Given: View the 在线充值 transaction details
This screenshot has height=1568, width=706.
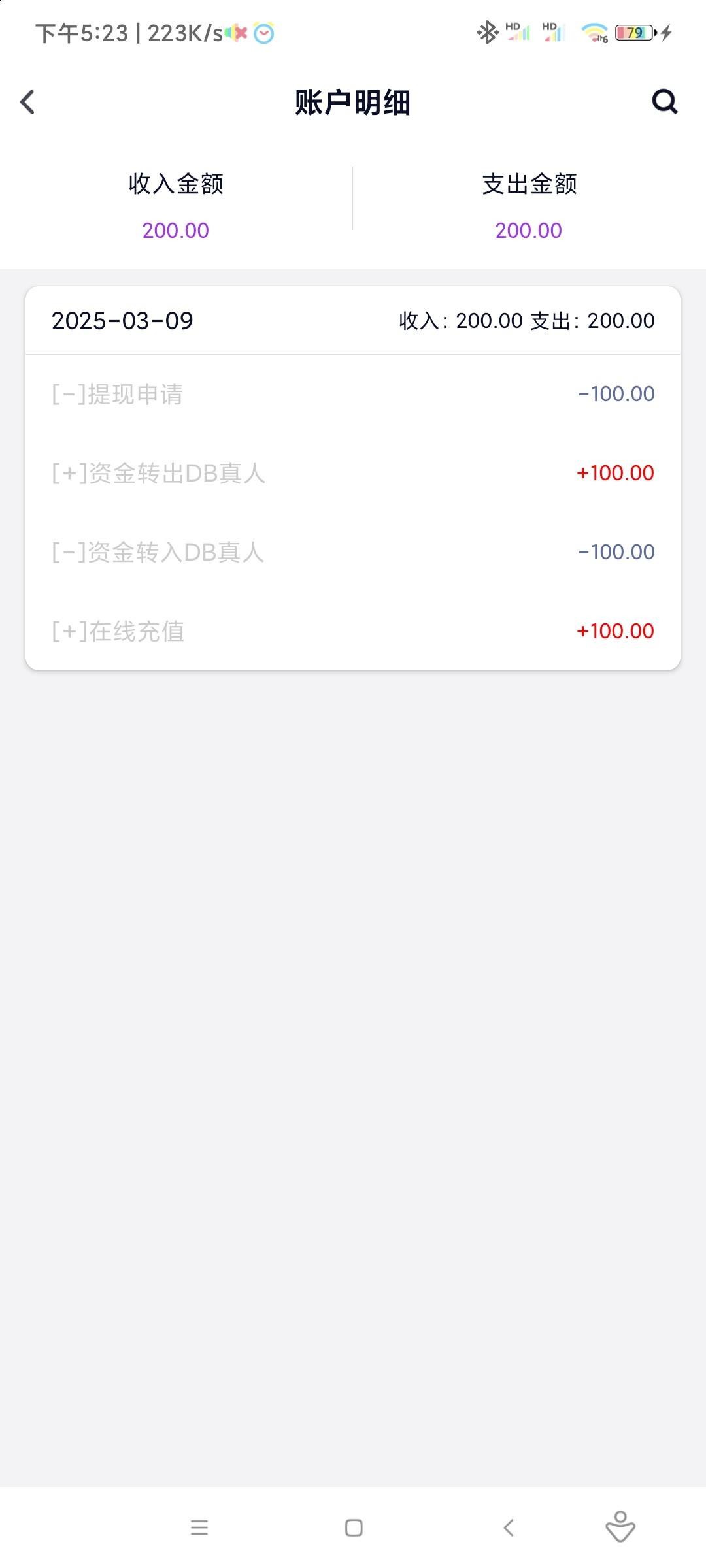Looking at the screenshot, I should coord(353,631).
